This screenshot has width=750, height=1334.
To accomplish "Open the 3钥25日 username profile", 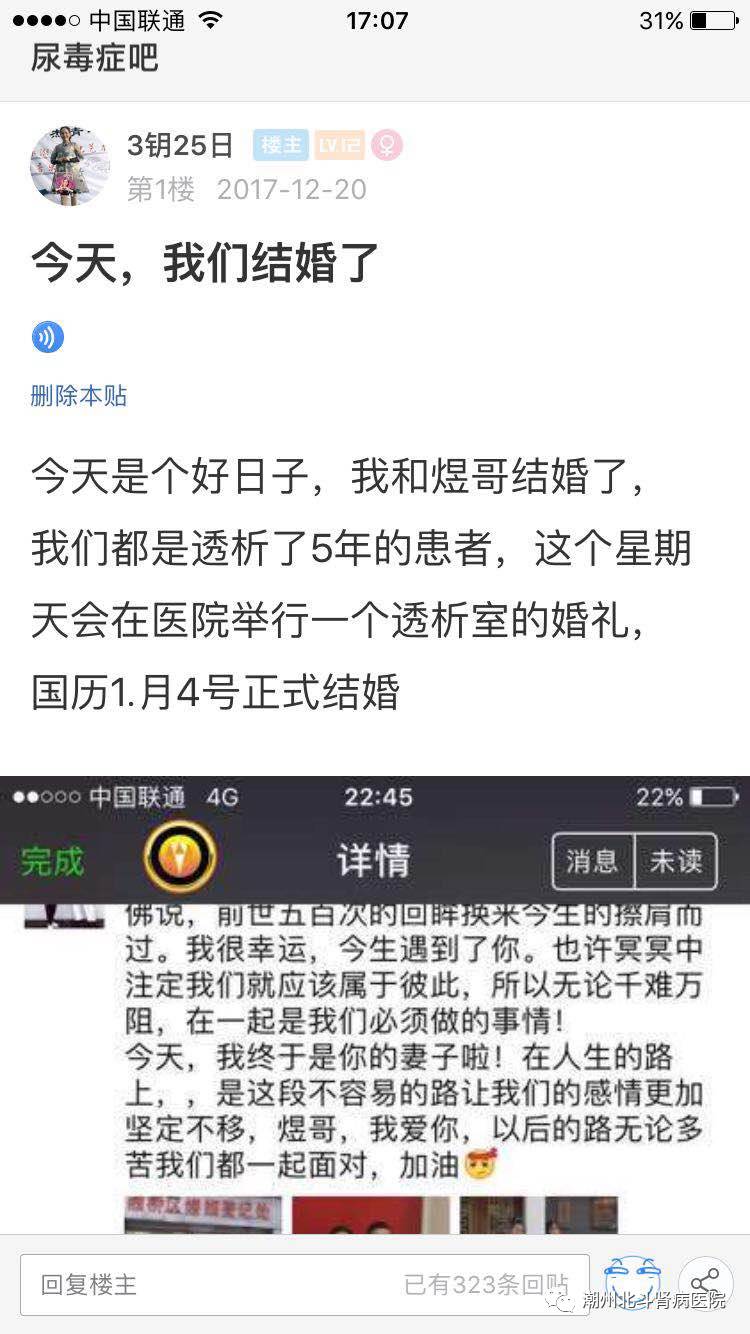I will tap(180, 145).
